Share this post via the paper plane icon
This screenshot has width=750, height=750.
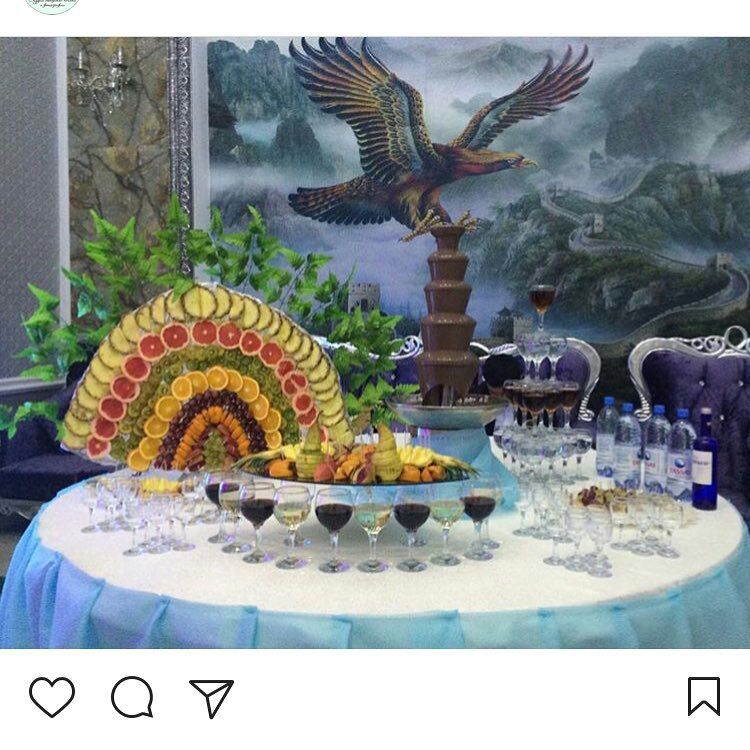point(211,698)
